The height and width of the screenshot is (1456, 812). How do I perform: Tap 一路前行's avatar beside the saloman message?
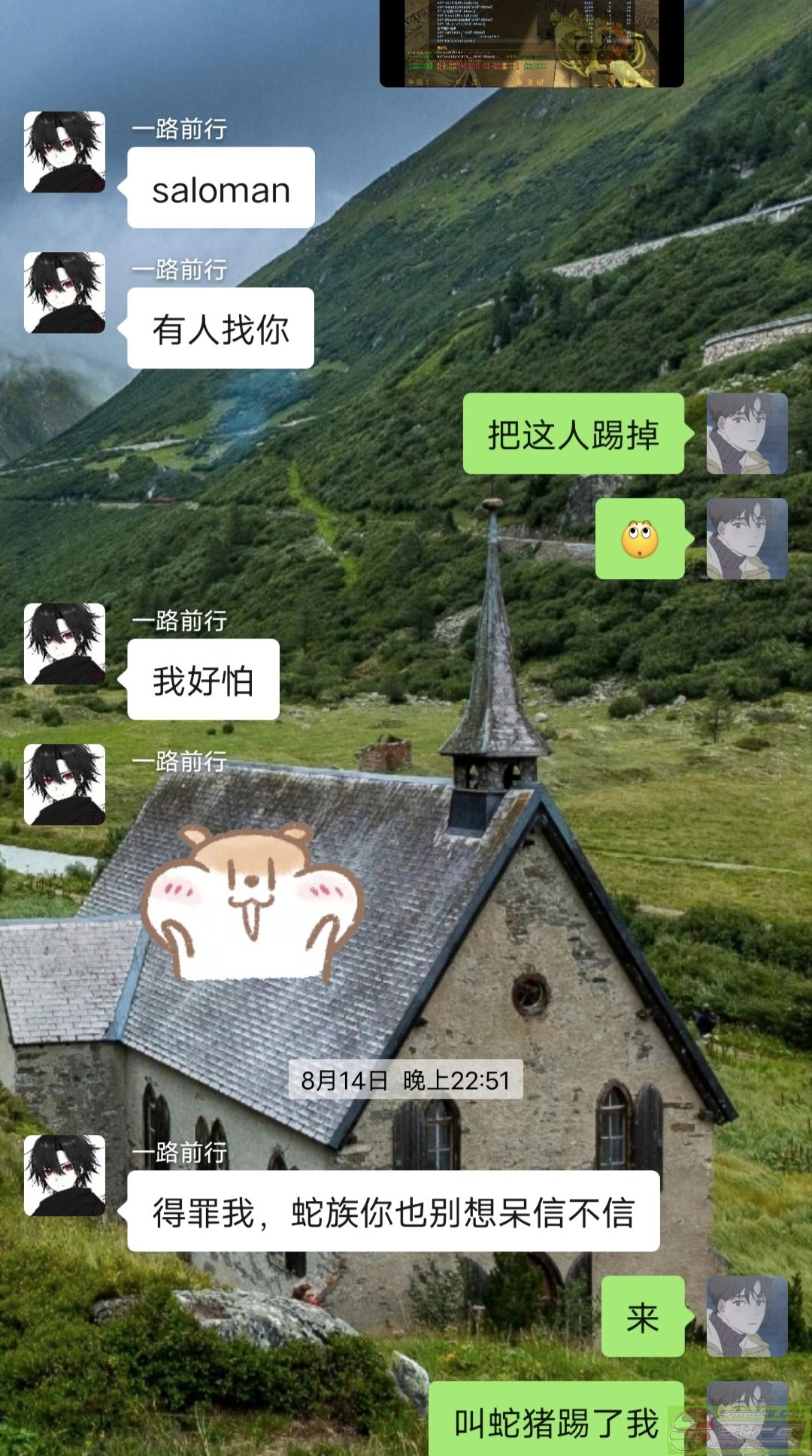tap(65, 152)
